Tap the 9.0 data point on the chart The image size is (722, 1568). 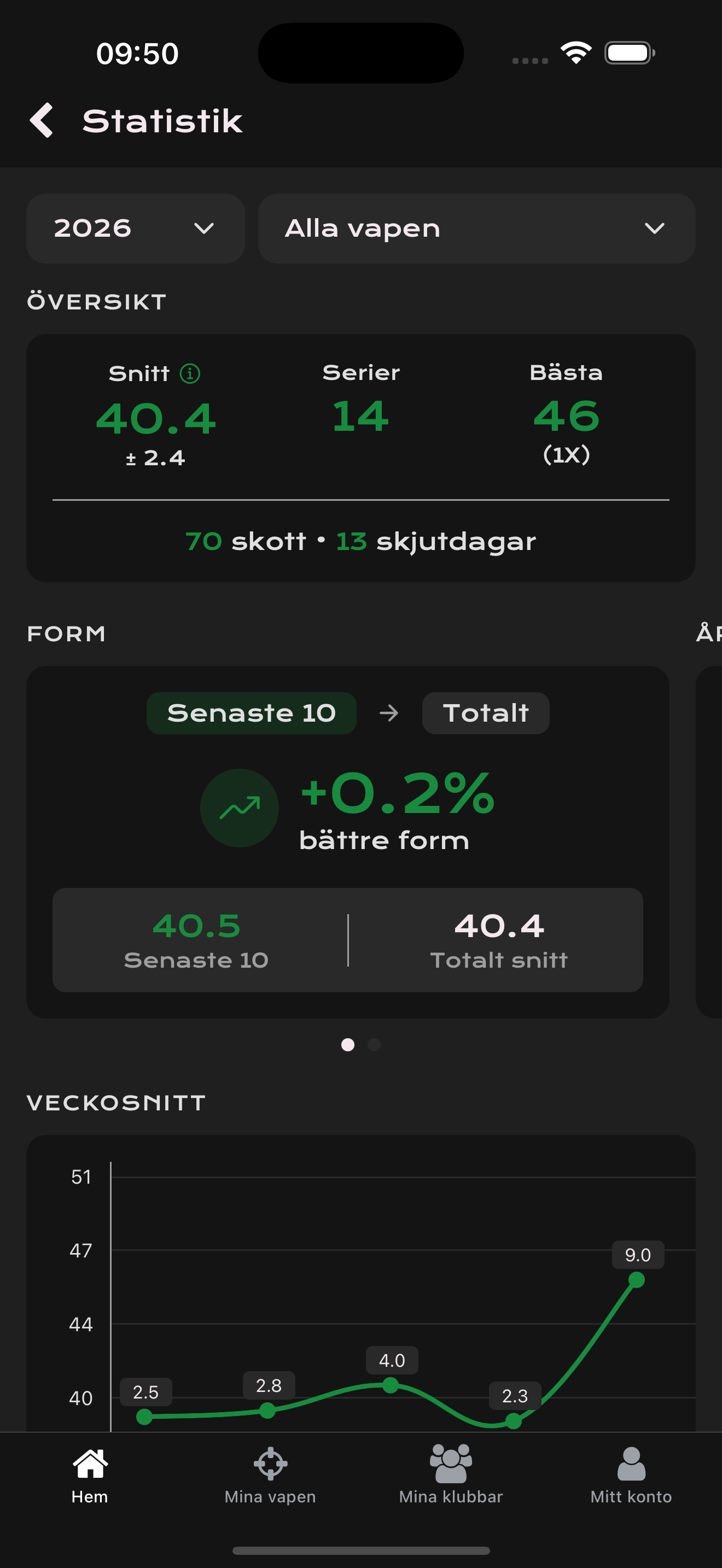637,1279
